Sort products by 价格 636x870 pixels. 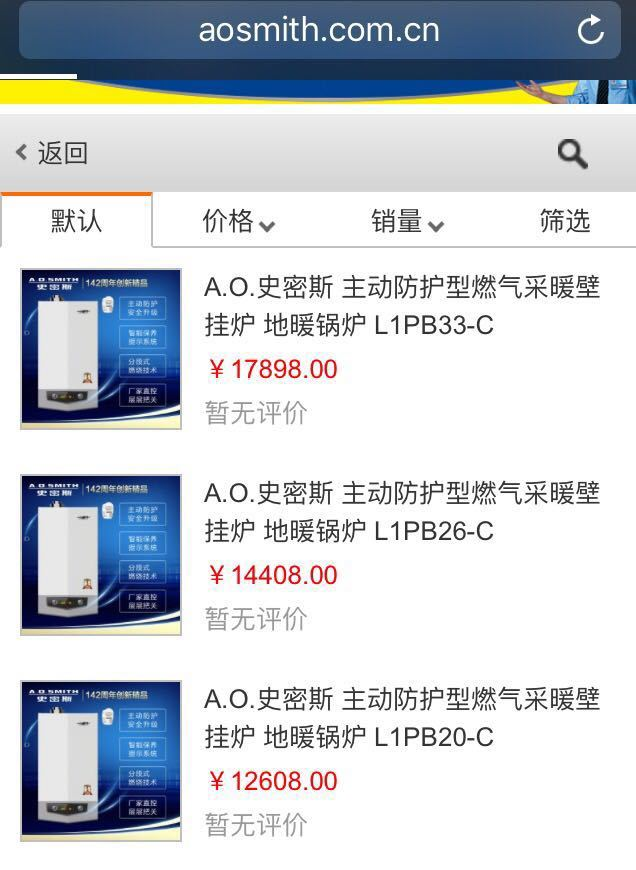click(238, 222)
